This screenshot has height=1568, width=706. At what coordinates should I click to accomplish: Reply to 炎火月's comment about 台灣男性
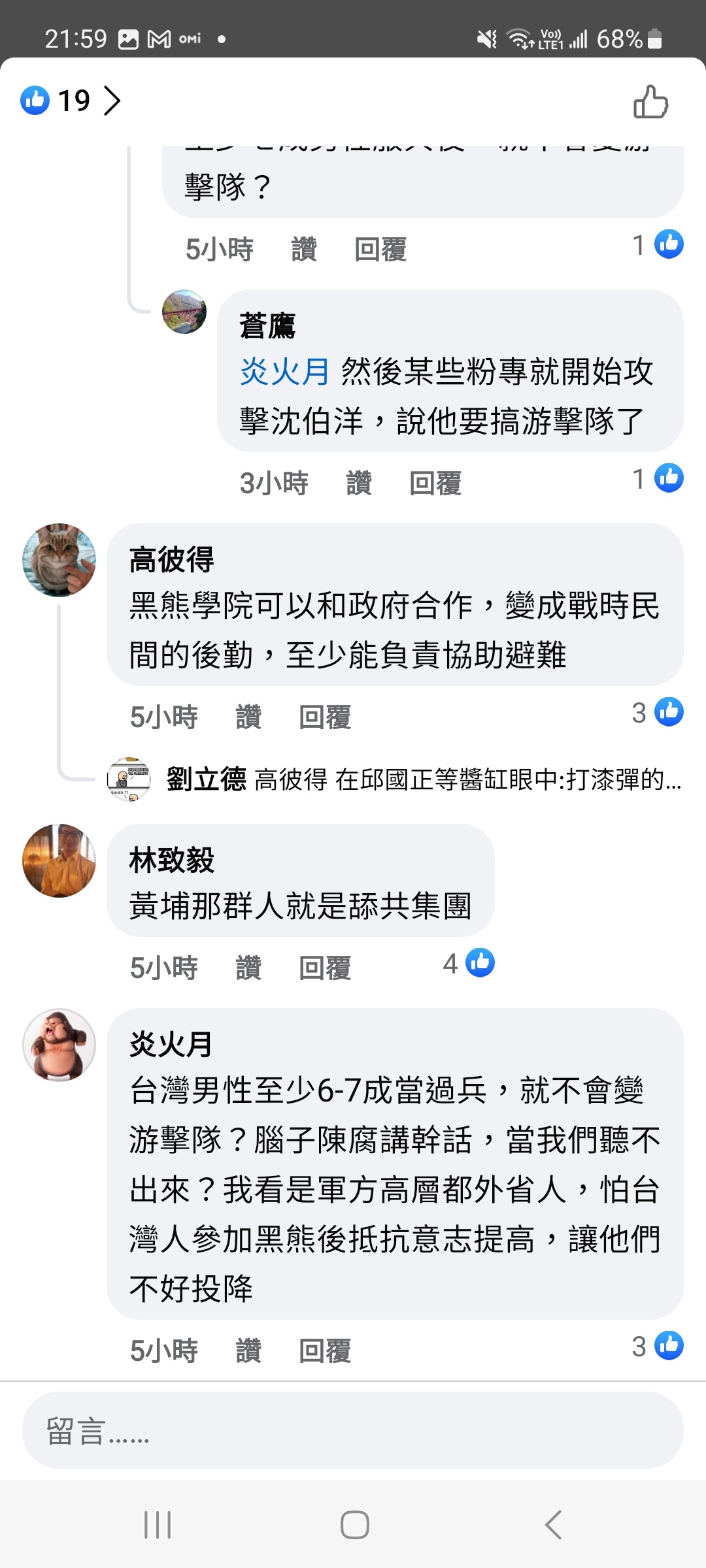[x=325, y=1350]
